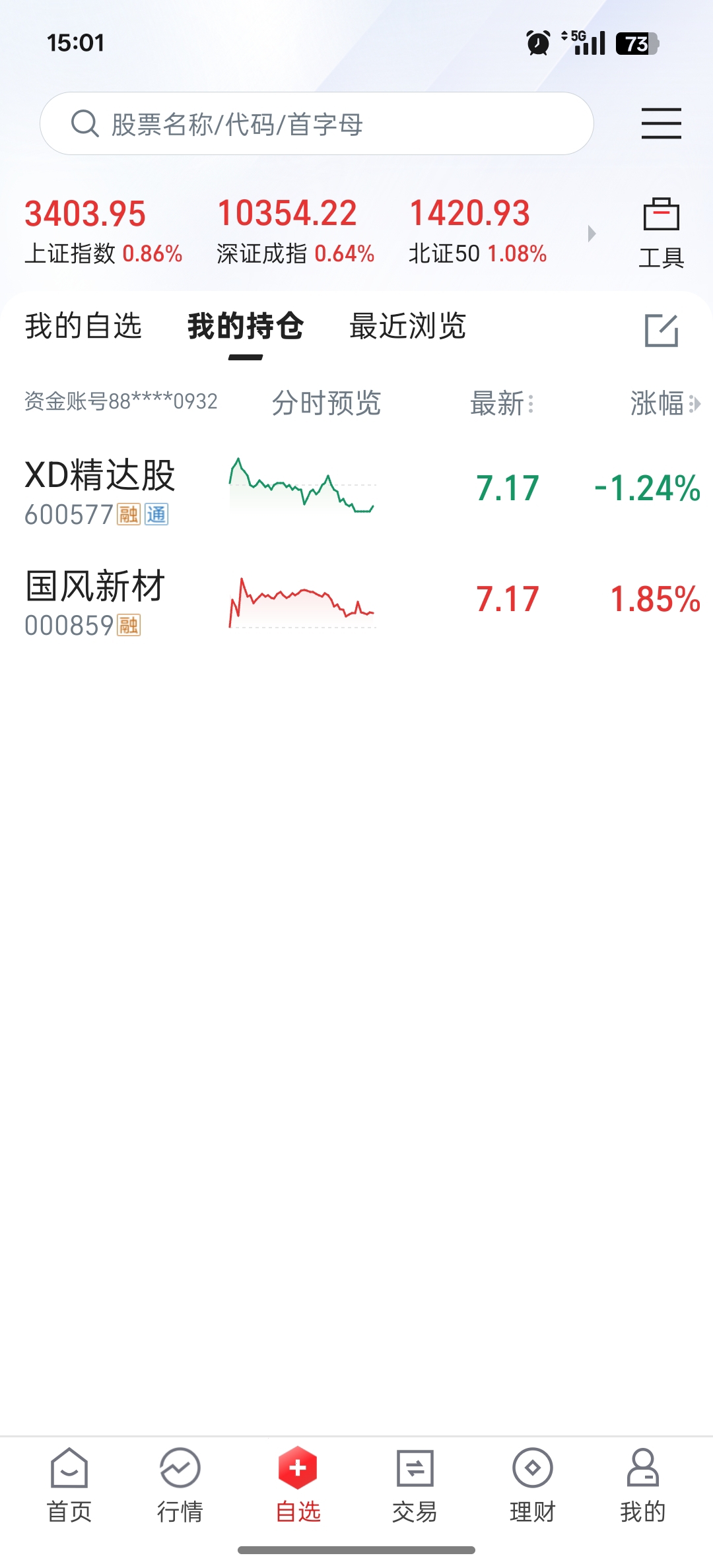713x1568 pixels.
Task: View 北证50 index details
Action: click(477, 232)
